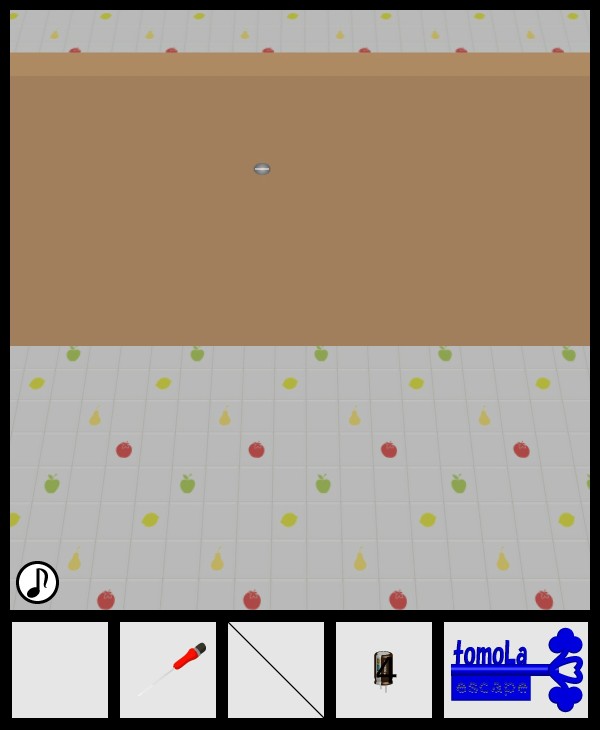Viewport: 600px width, 730px height.
Task: Select the empty first inventory slot
Action: (60, 670)
